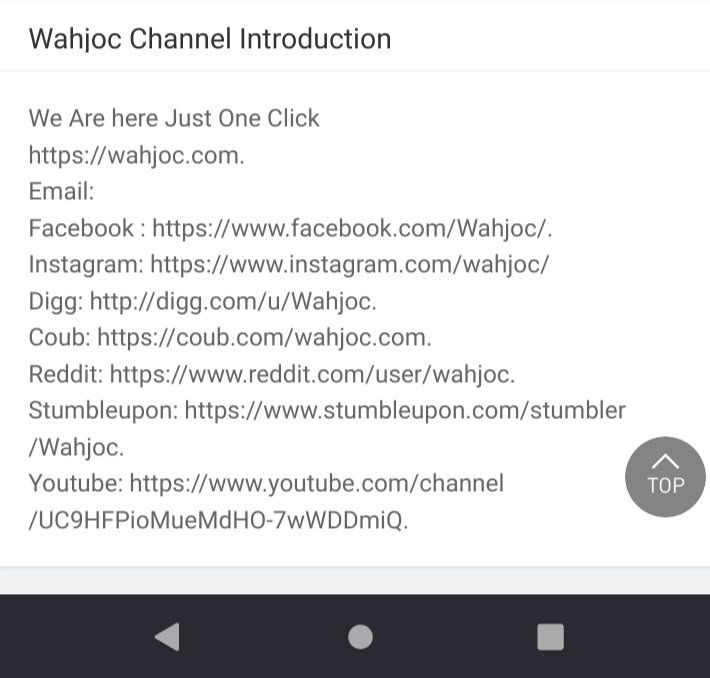Tap the TOP button to jump up
710x678 pixels.
665,477
